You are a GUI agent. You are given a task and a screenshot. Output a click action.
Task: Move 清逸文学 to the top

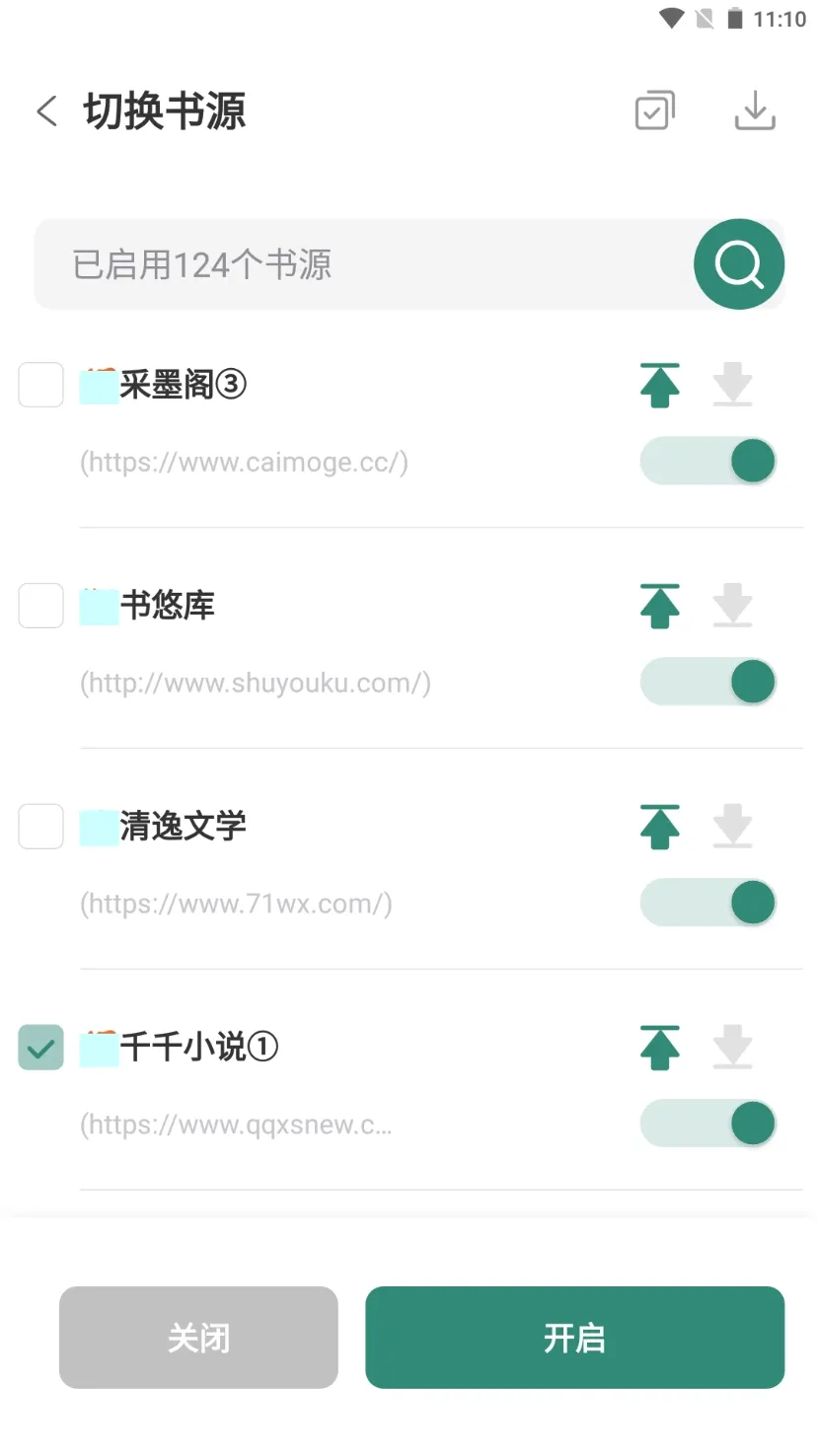[x=660, y=827]
